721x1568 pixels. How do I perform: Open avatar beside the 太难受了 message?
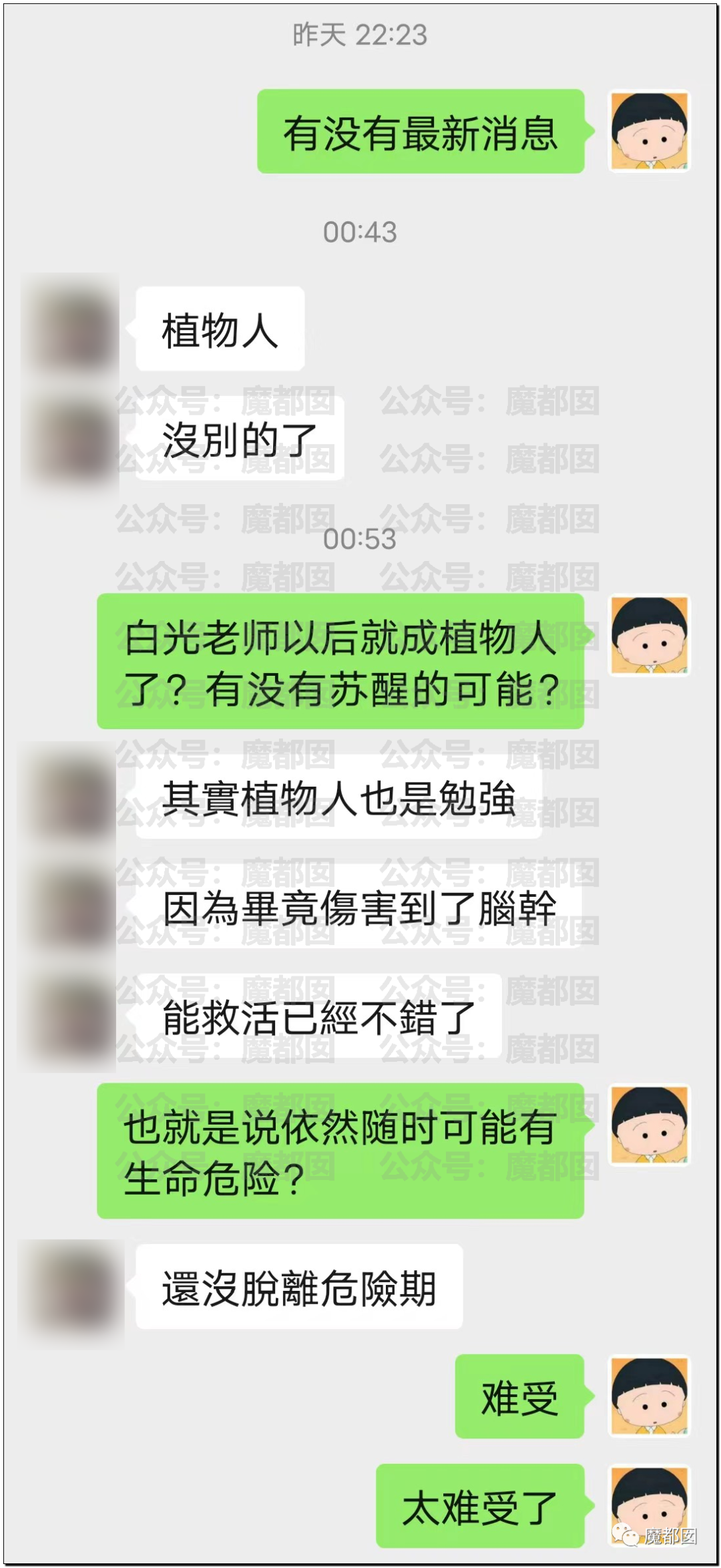coord(649,1507)
